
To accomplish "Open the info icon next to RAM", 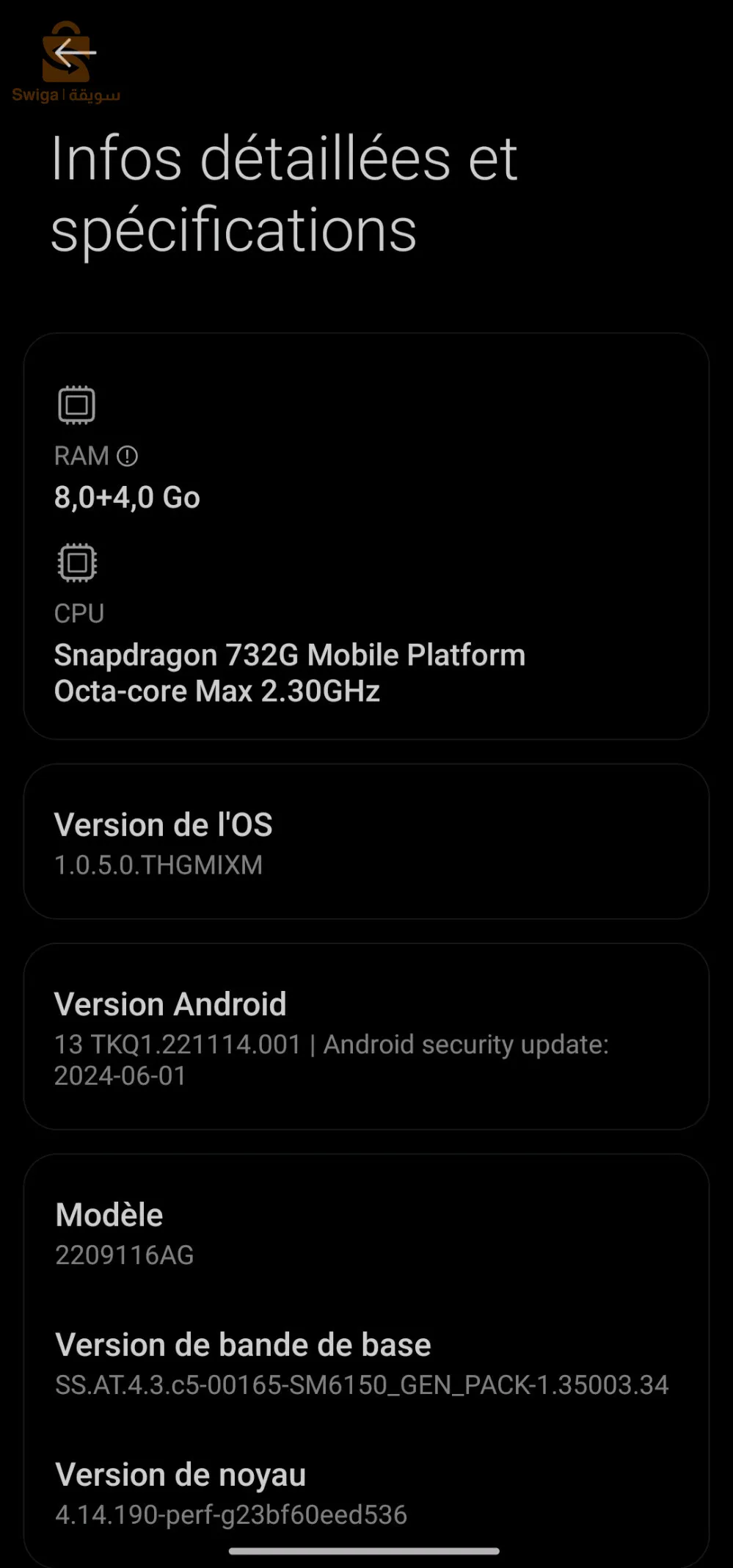I will coord(127,457).
